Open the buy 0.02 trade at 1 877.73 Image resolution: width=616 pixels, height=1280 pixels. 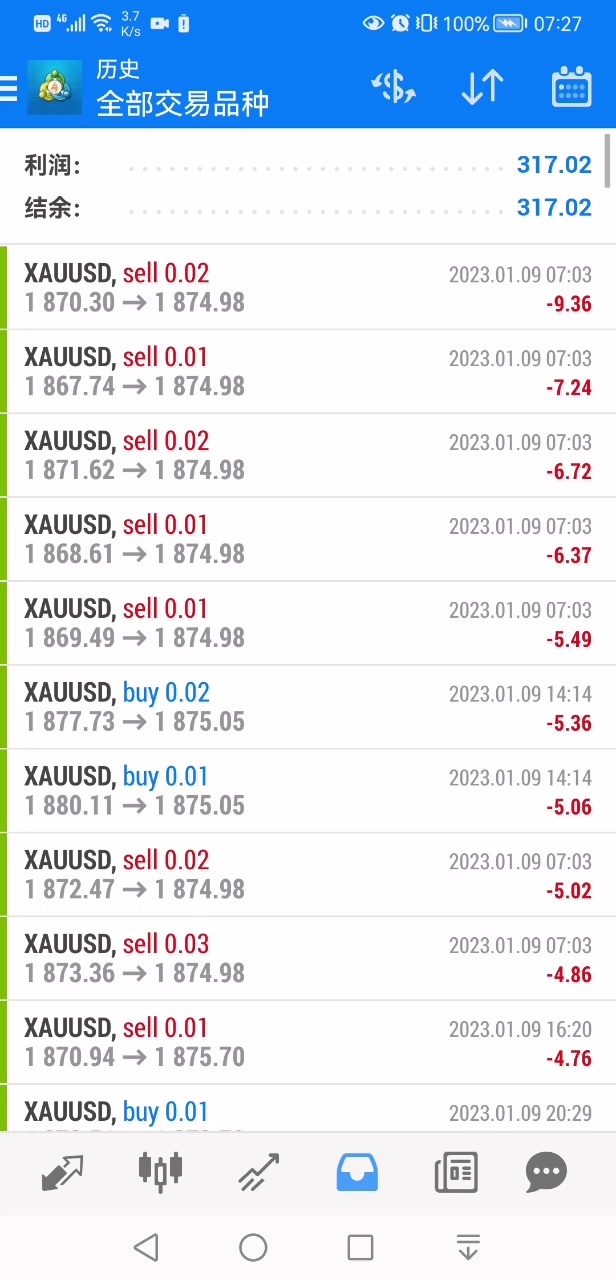pyautogui.click(x=308, y=708)
